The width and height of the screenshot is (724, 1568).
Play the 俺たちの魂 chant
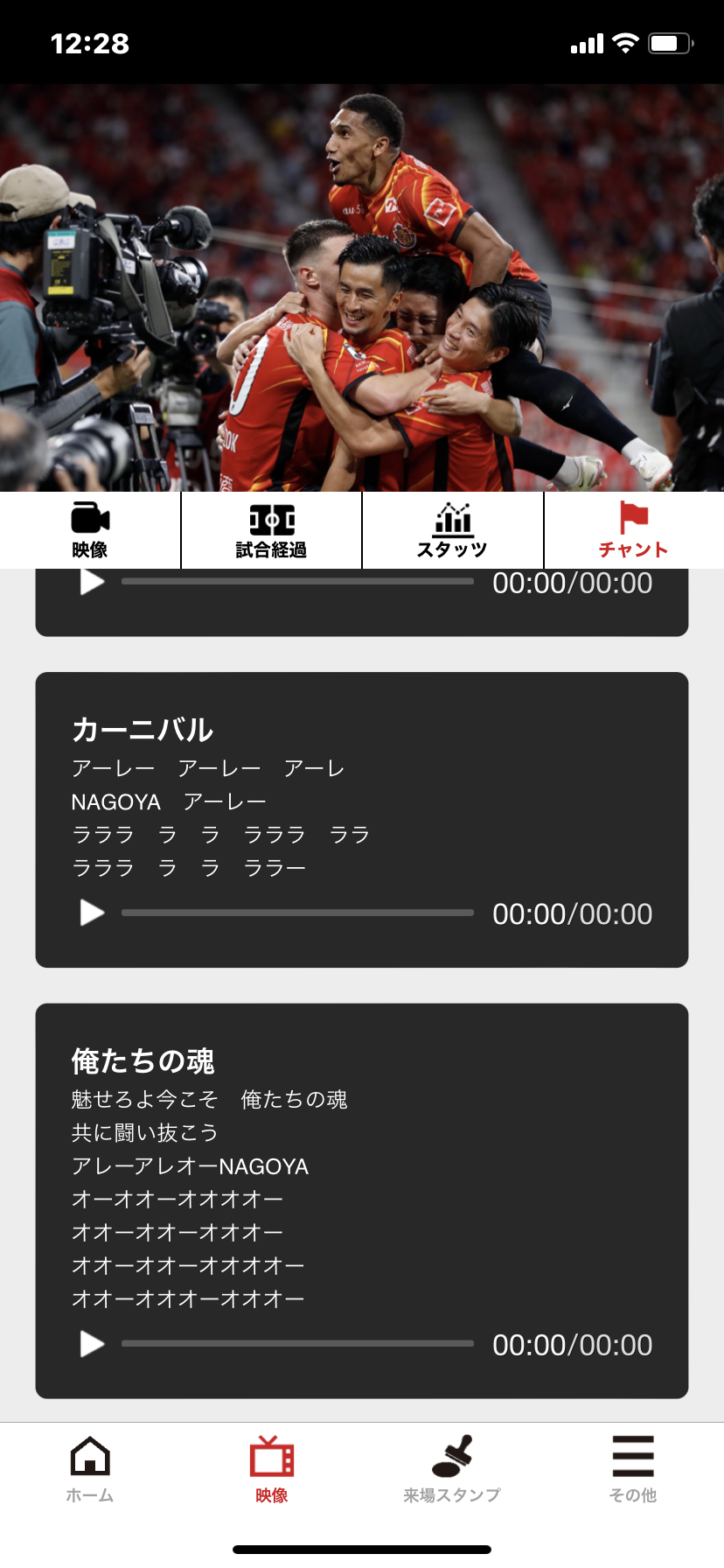point(92,1343)
